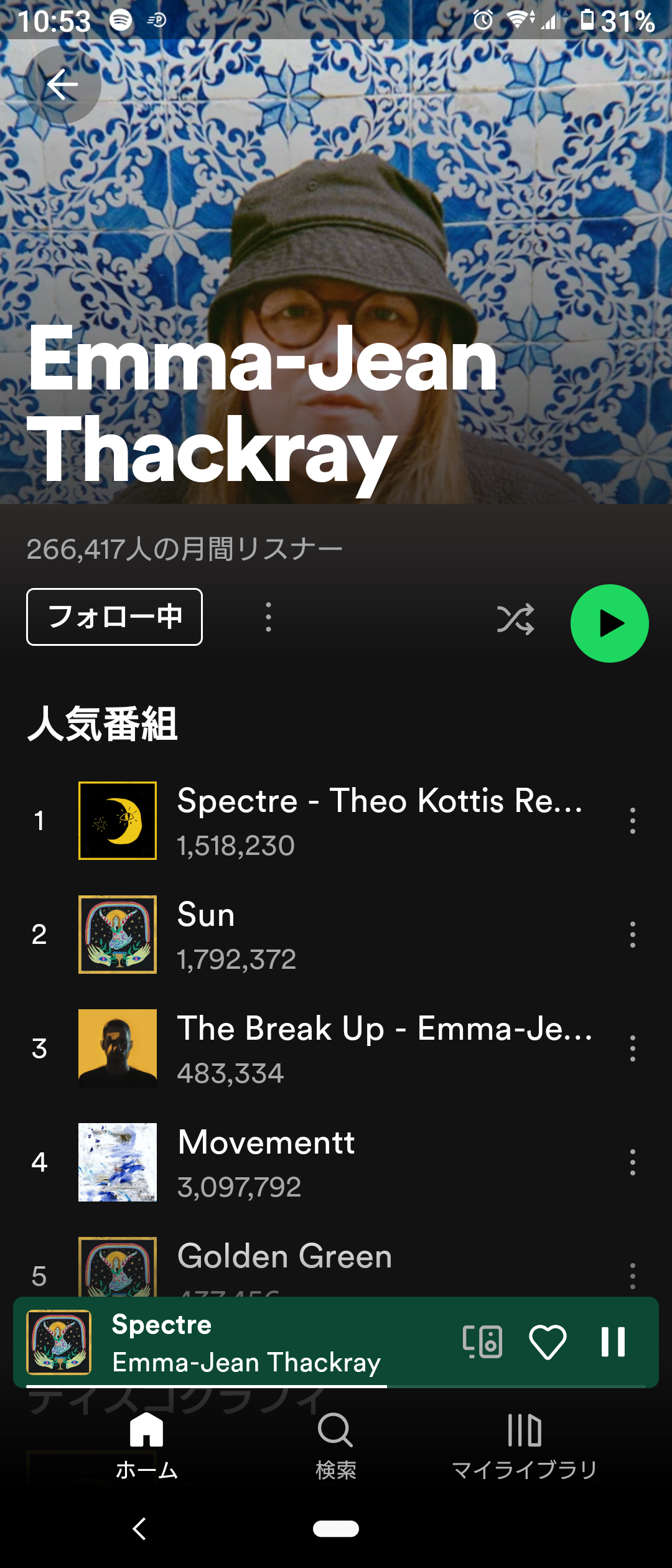Play Emma-Jean Thackray with the green button
The width and height of the screenshot is (672, 1568).
pos(609,623)
